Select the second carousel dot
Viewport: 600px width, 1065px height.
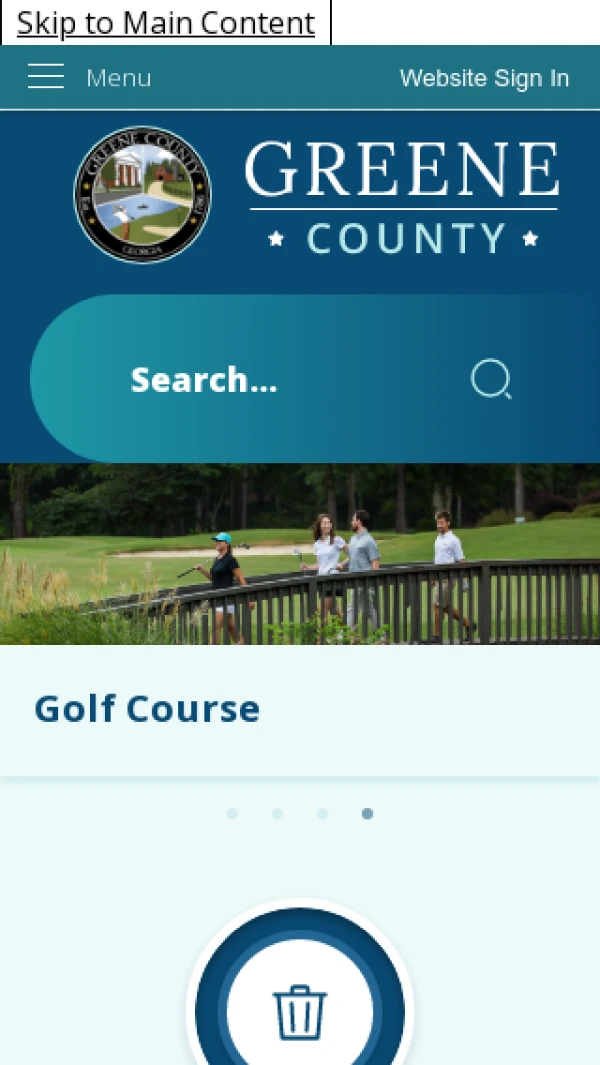(x=278, y=814)
